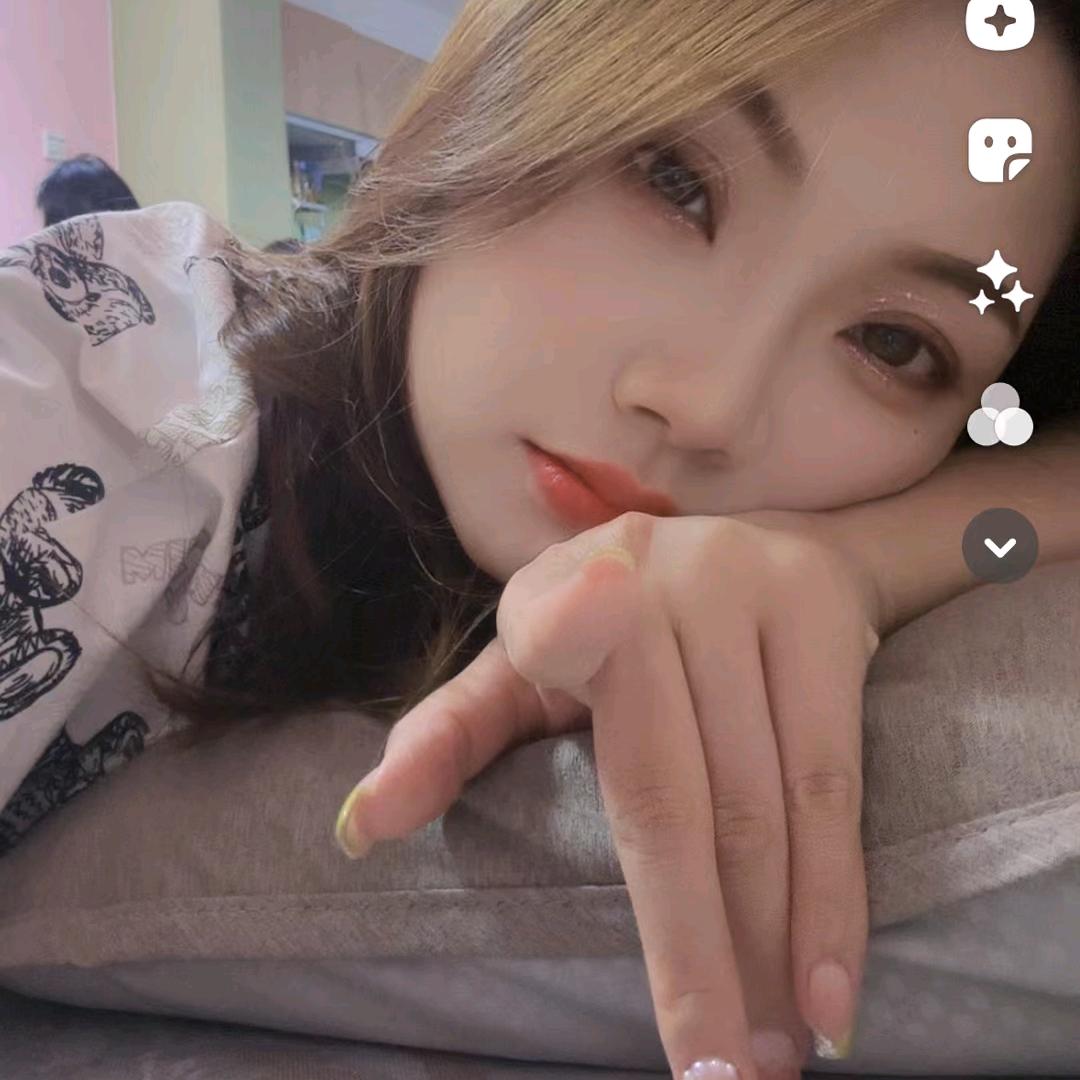Open the color filters tool
Viewport: 1080px width, 1080px height.
(x=999, y=415)
